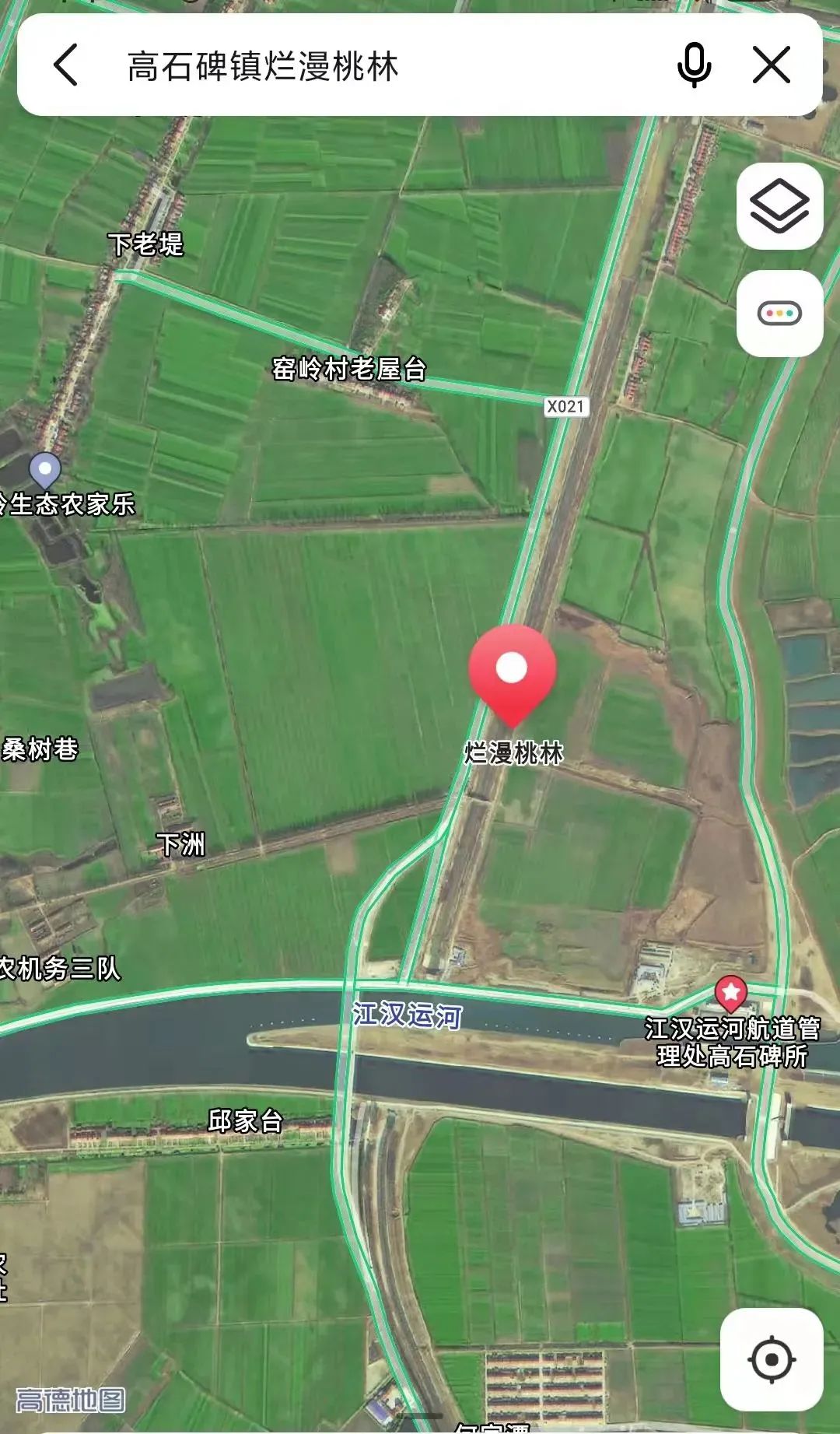Open the map layers switcher
840x1434 pixels.
pos(779,206)
